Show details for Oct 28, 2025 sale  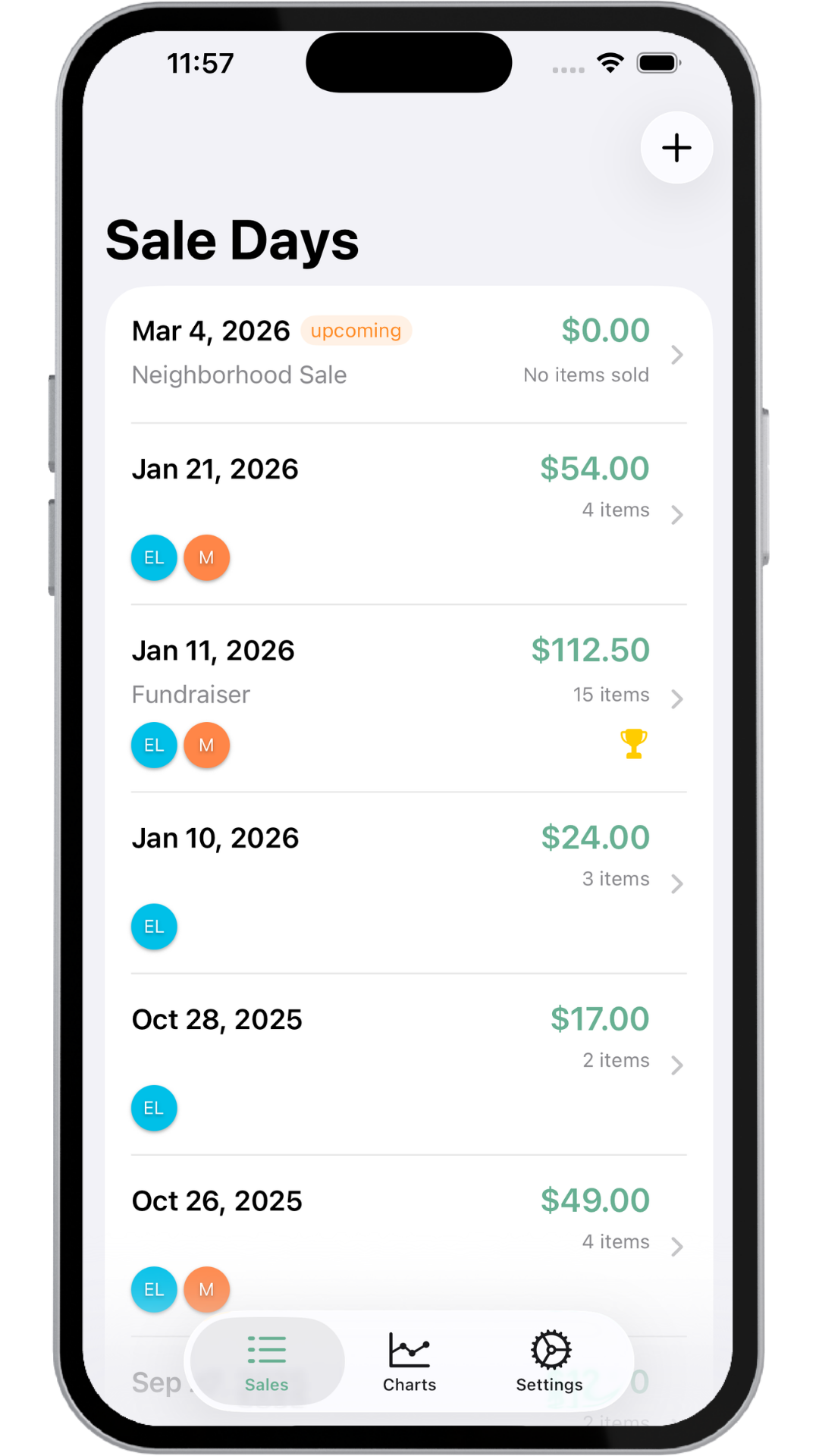click(x=408, y=1063)
